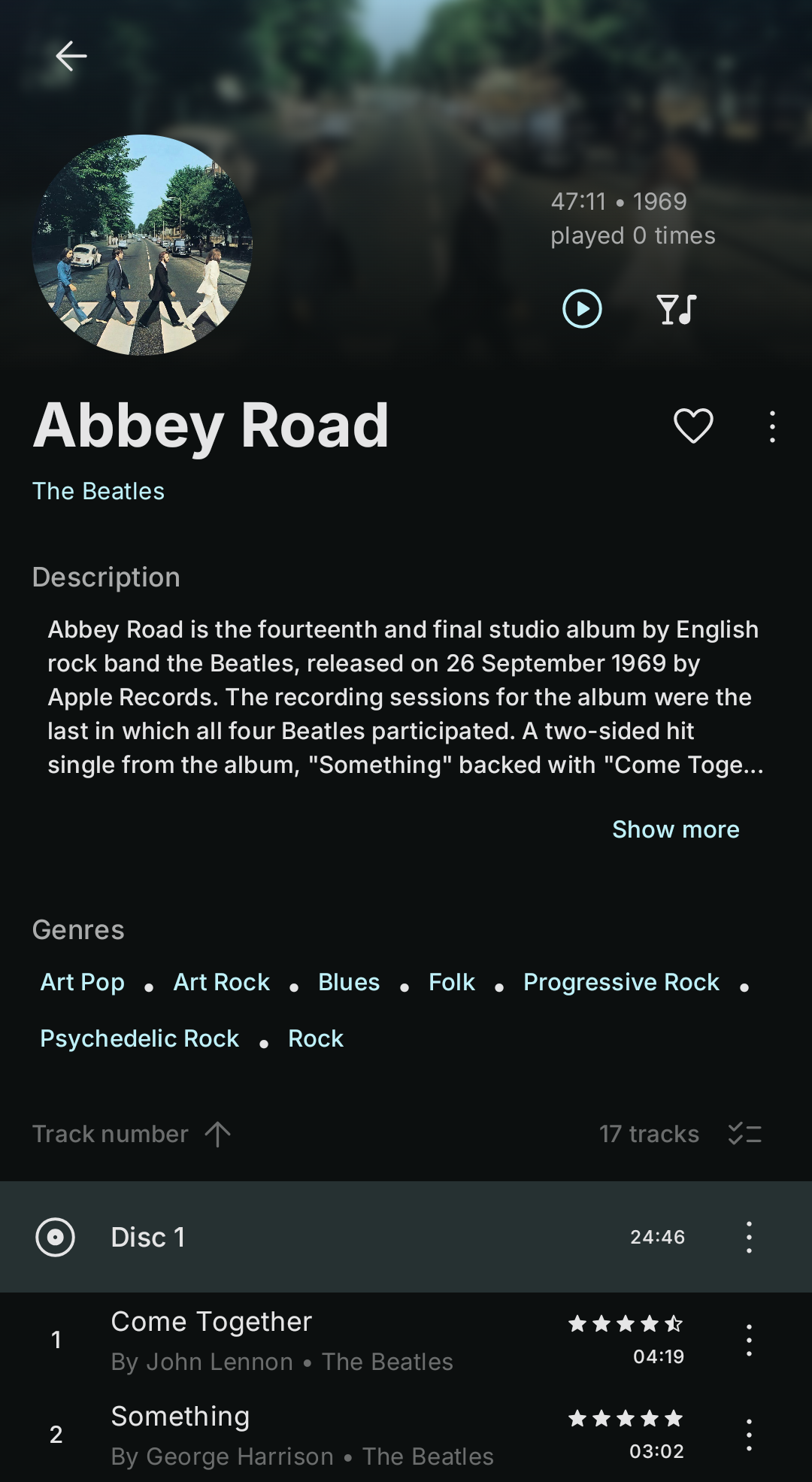Browse the Folk genre
This screenshot has height=1482, width=812.
pos(452,982)
